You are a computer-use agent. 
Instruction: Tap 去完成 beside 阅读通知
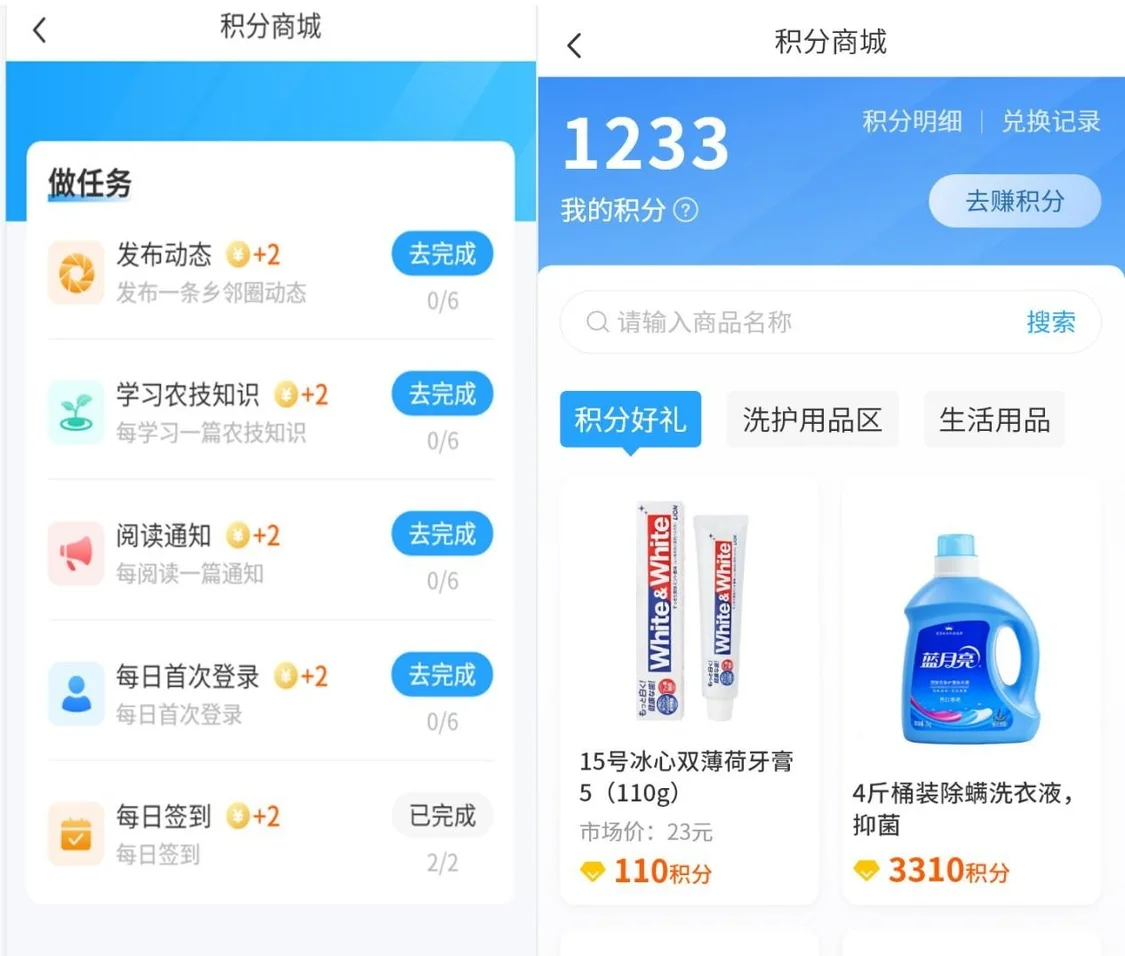tap(442, 535)
